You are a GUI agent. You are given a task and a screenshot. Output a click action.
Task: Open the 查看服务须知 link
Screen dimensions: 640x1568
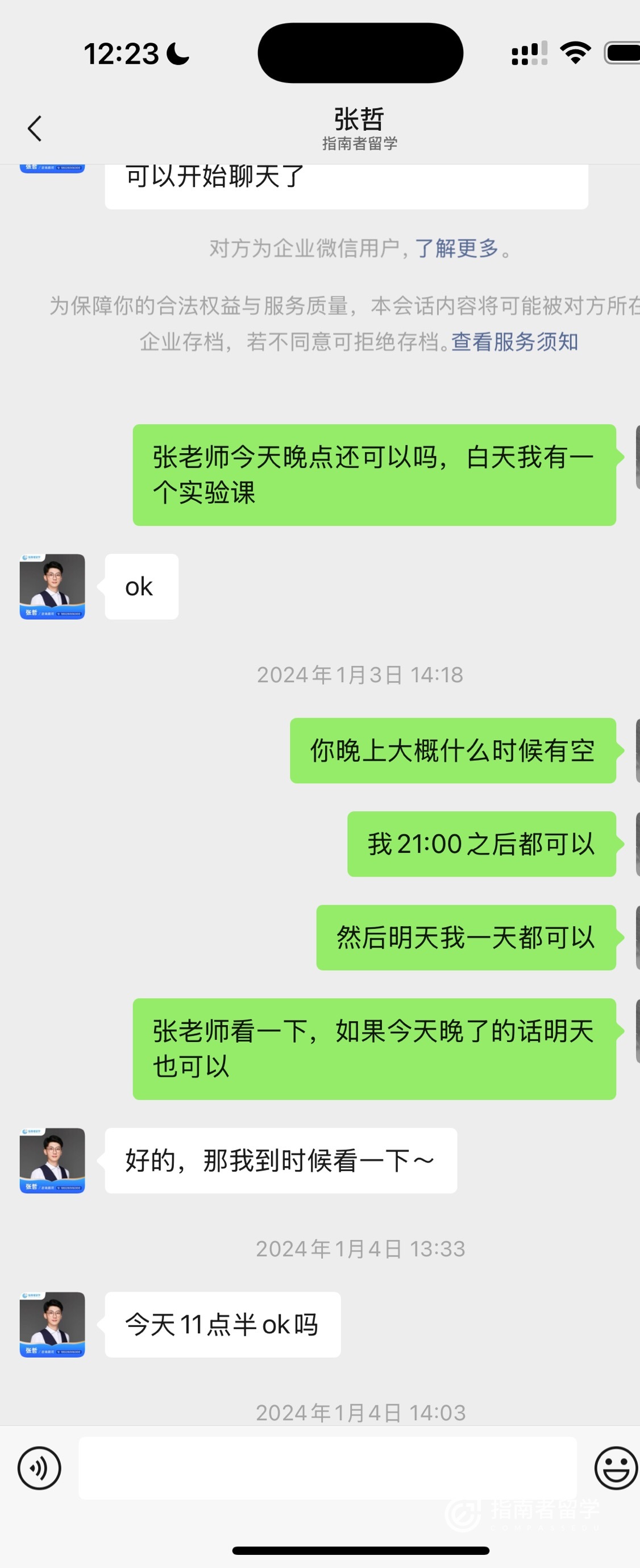click(x=514, y=342)
